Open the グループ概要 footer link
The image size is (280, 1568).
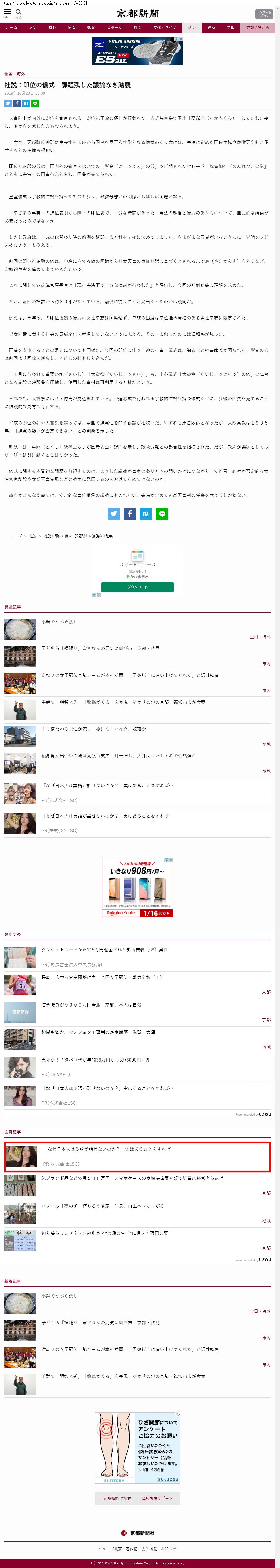click(110, 1549)
